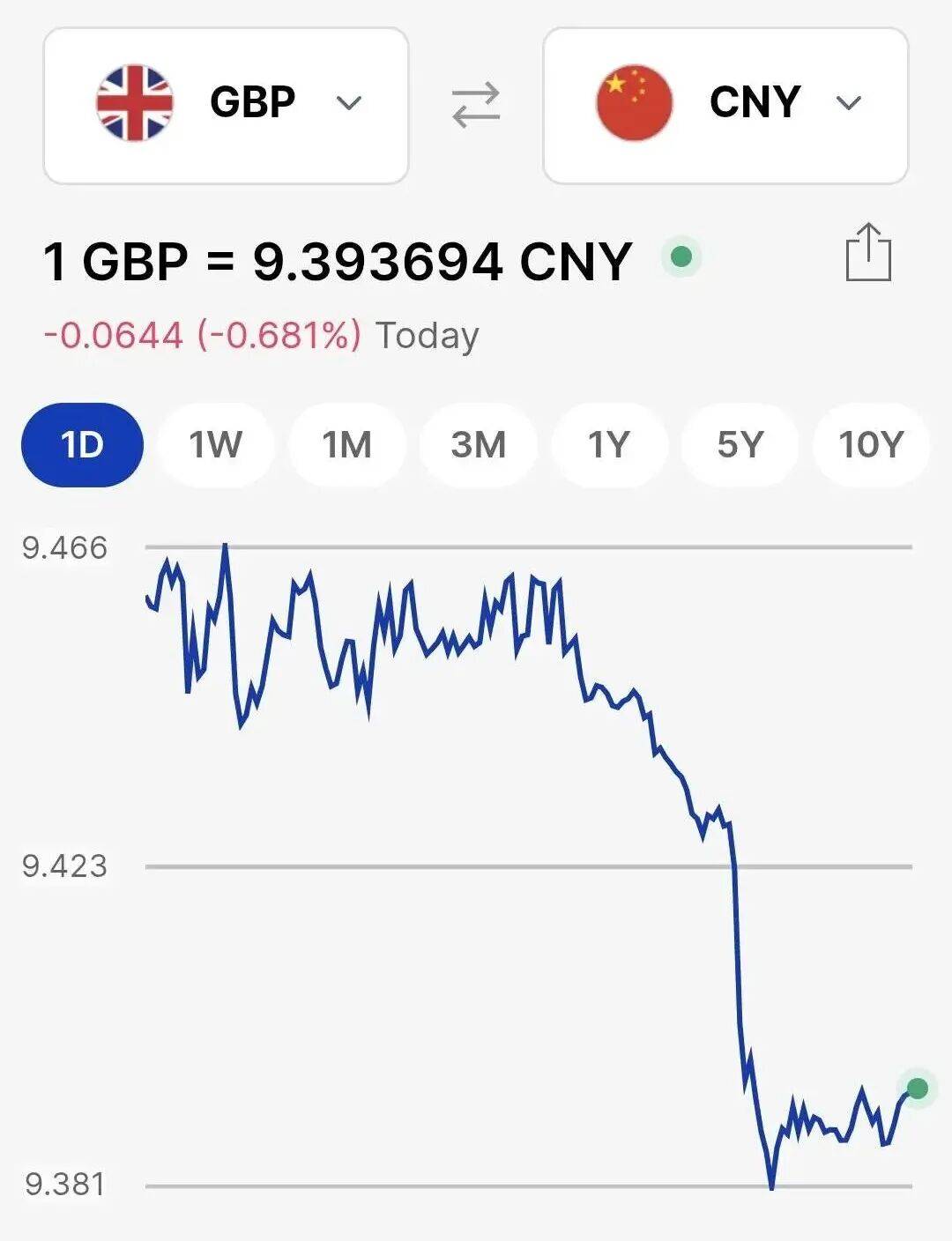The height and width of the screenshot is (1241, 952).
Task: Share the GBP to CNY rate
Action: click(868, 253)
